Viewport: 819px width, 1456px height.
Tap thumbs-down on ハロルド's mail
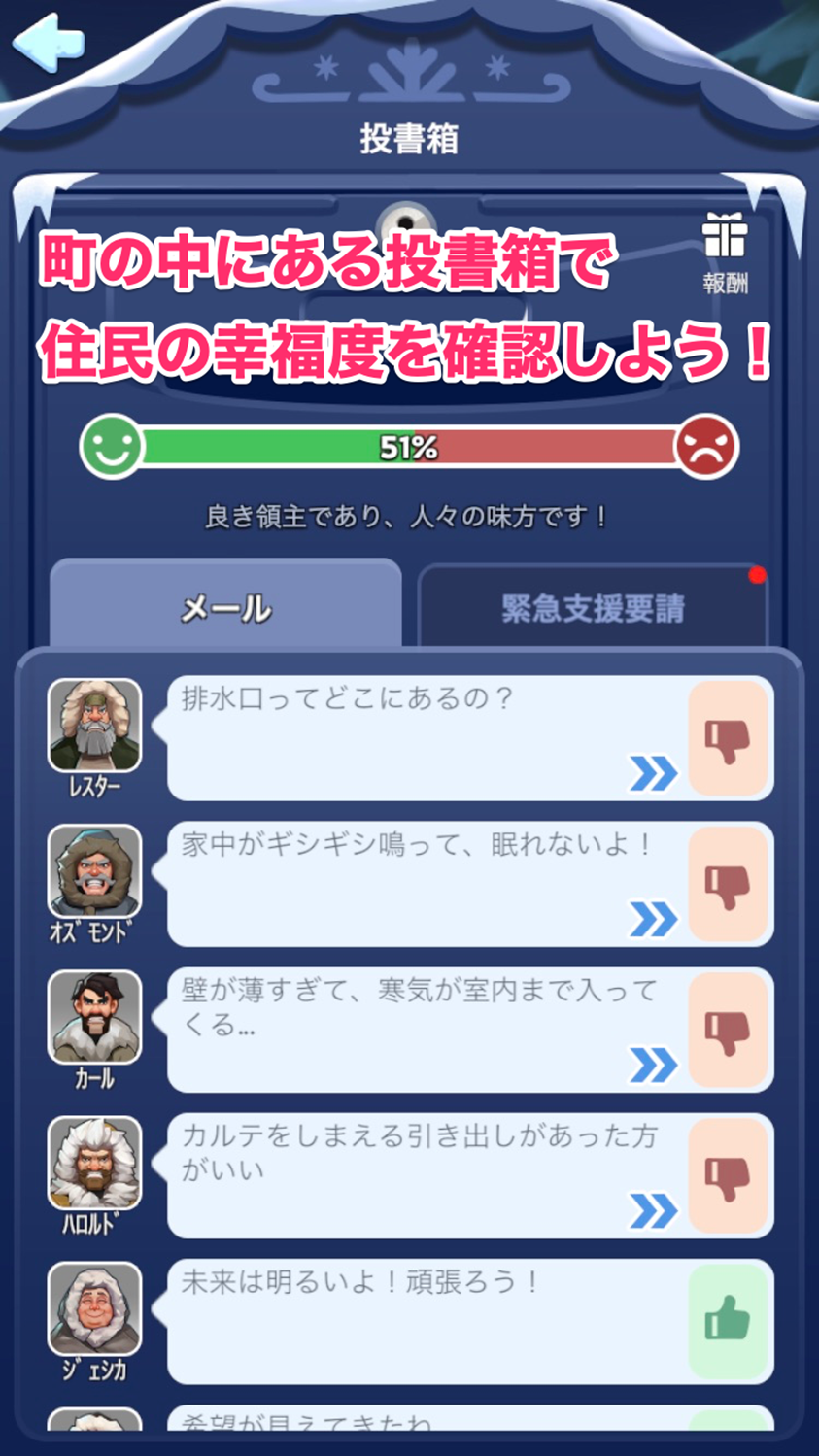729,1177
